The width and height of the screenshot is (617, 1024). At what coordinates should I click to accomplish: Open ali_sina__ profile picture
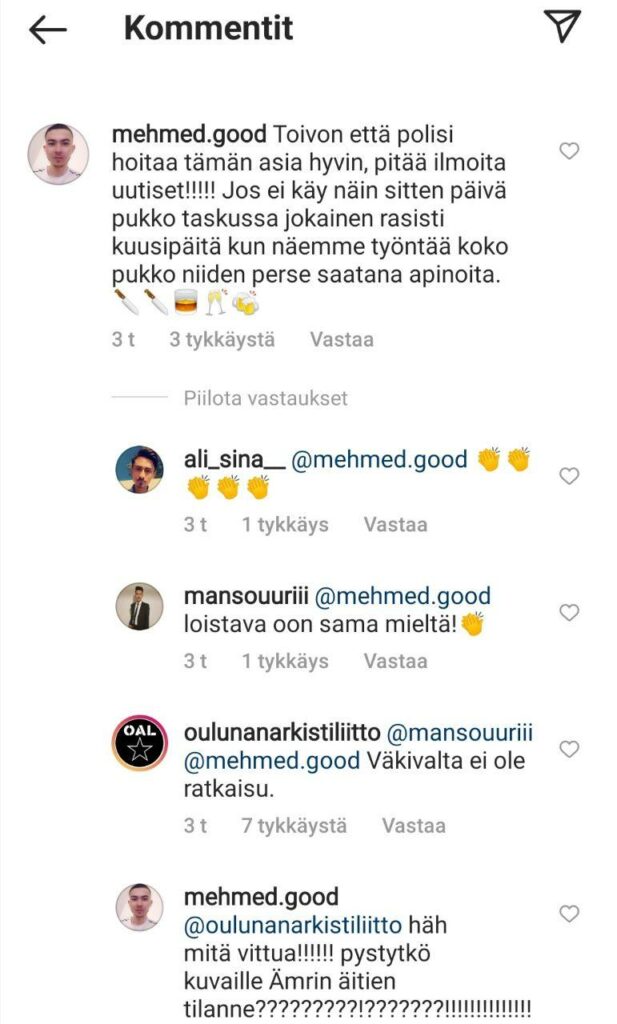tap(139, 470)
